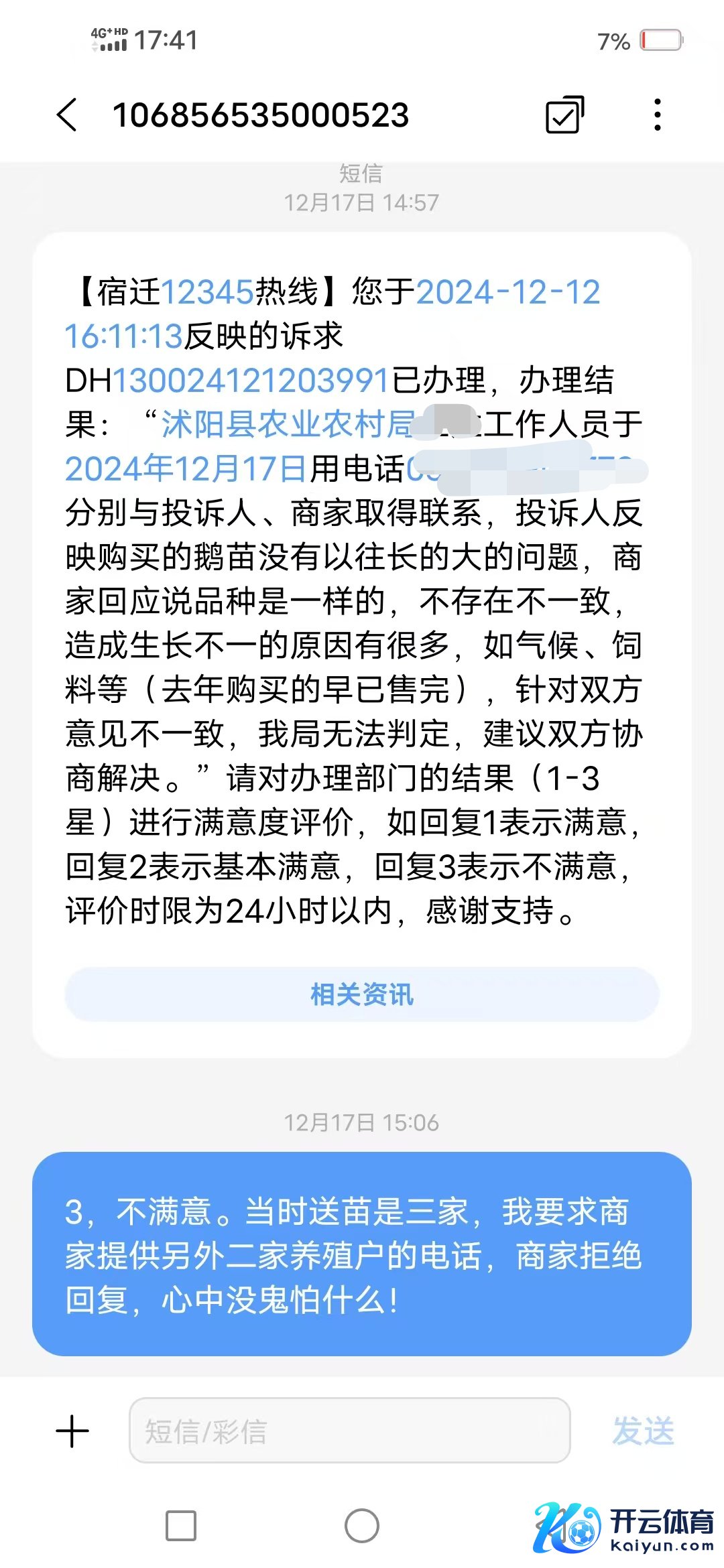The height and width of the screenshot is (1568, 724).
Task: Open the DH130024121203991 reference number link
Action: tap(251, 381)
